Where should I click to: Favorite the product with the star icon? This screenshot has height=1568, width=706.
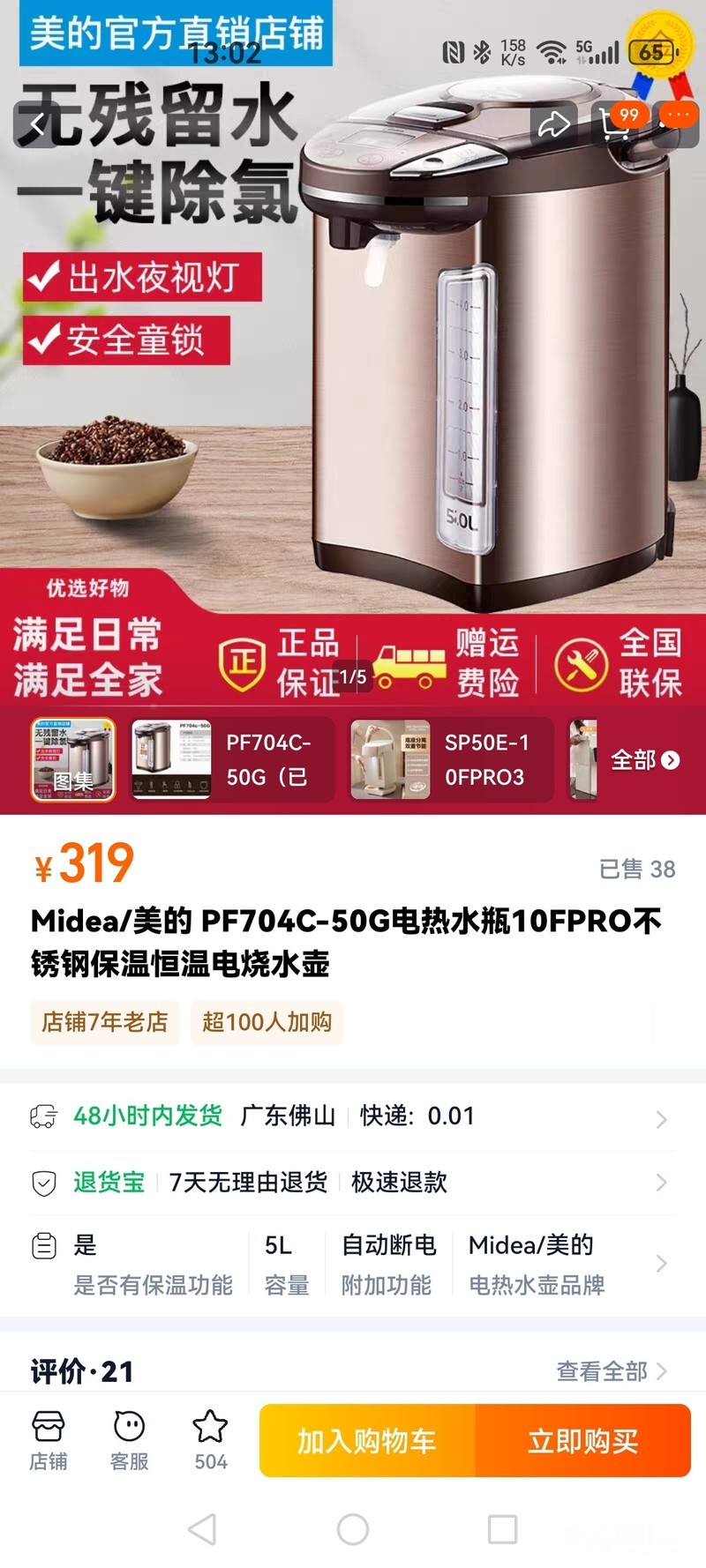pyautogui.click(x=210, y=1441)
